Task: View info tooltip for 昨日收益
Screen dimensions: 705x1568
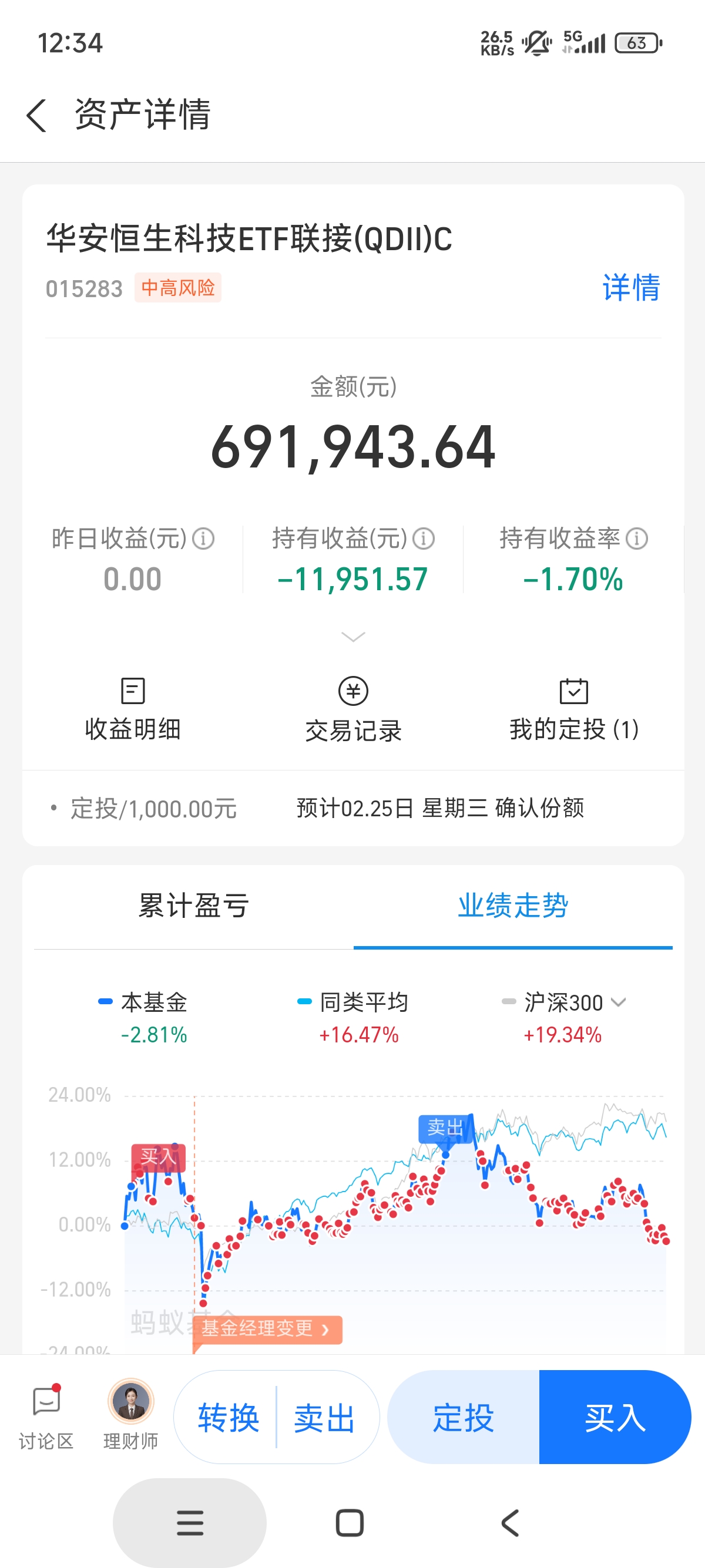Action: 204,538
